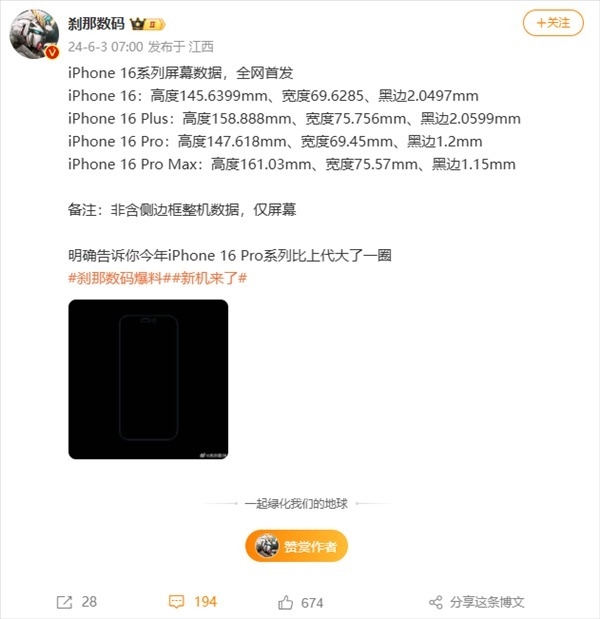View the attached iPhone outline image

tap(148, 380)
